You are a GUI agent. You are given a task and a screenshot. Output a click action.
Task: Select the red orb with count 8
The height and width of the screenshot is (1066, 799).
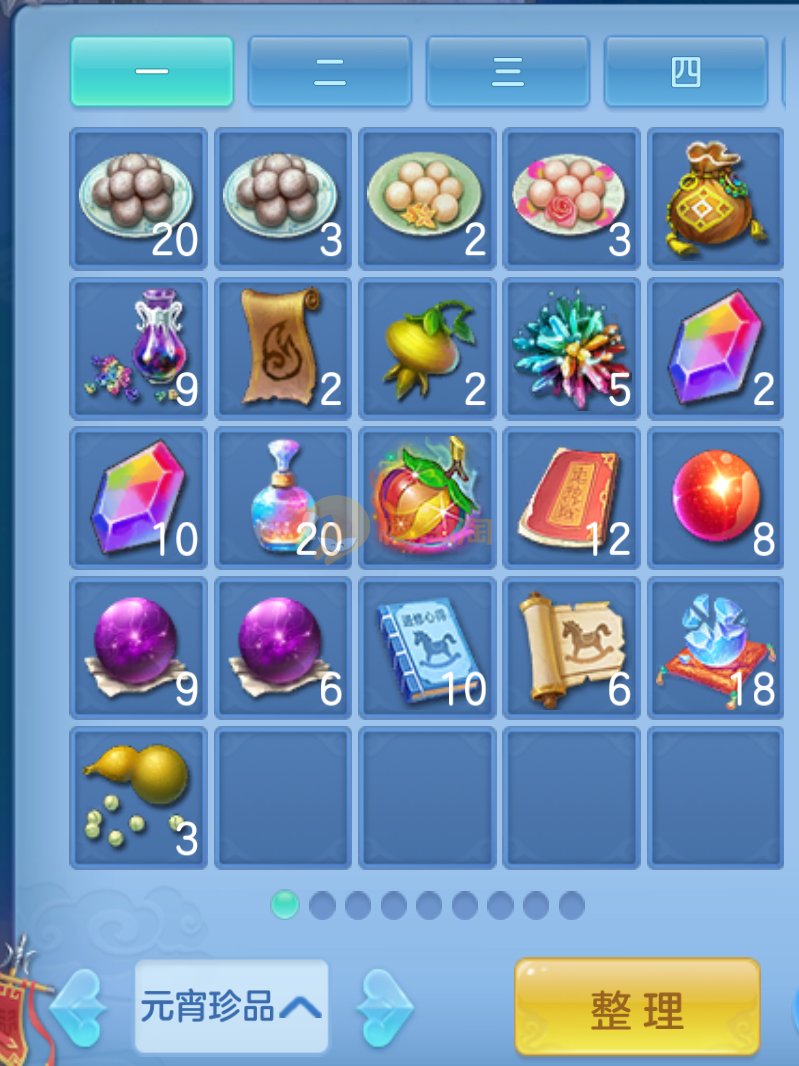pyautogui.click(x=715, y=498)
